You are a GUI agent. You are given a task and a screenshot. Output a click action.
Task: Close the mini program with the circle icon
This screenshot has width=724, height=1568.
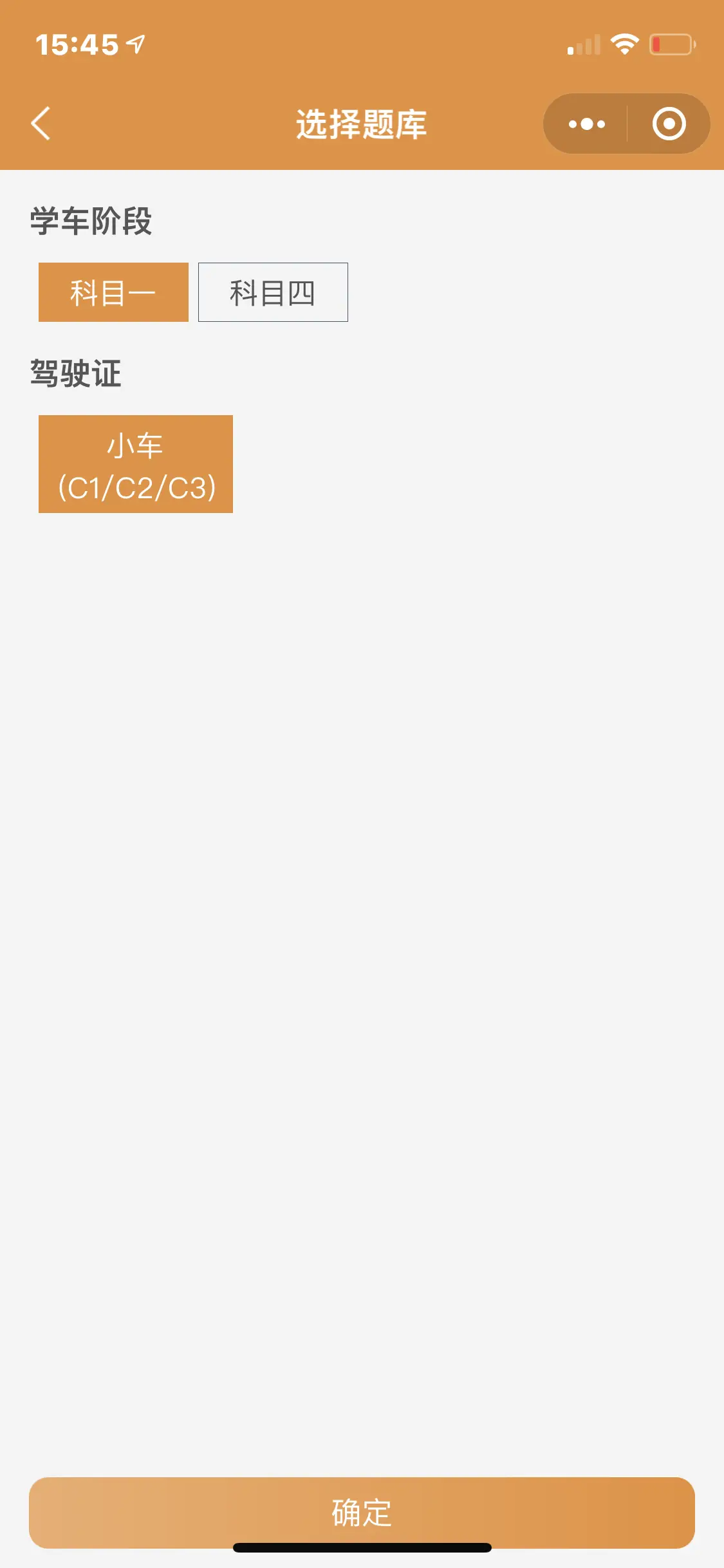tap(669, 124)
